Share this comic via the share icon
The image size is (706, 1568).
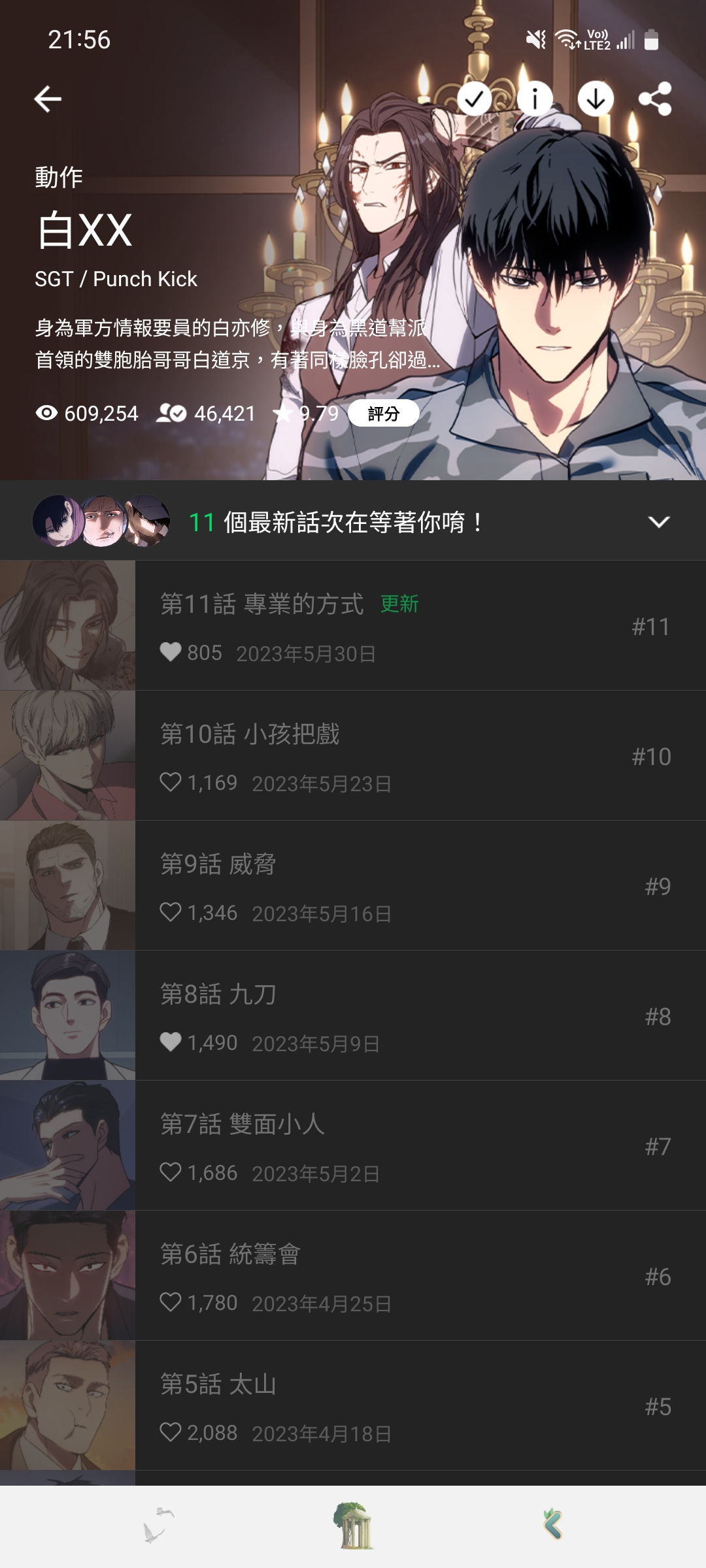coord(656,99)
